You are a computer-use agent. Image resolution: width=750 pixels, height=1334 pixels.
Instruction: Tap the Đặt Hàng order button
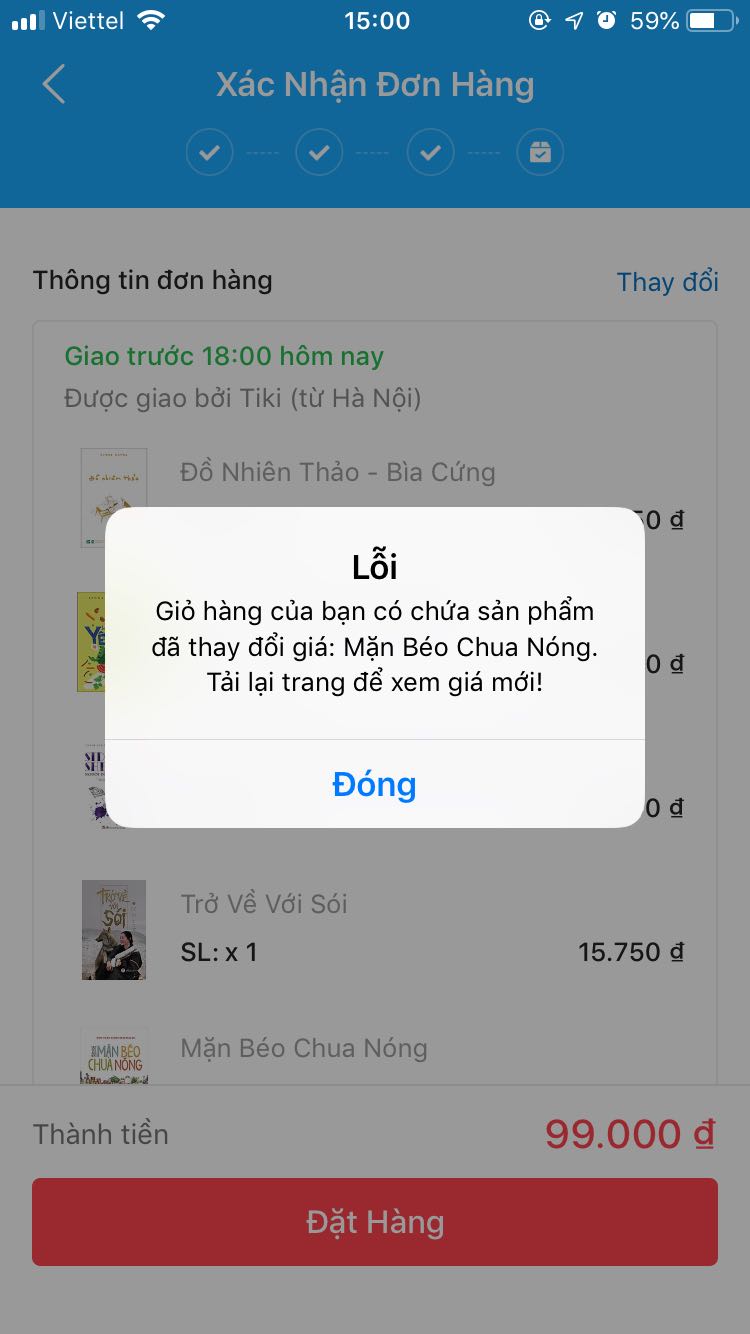pos(374,1221)
